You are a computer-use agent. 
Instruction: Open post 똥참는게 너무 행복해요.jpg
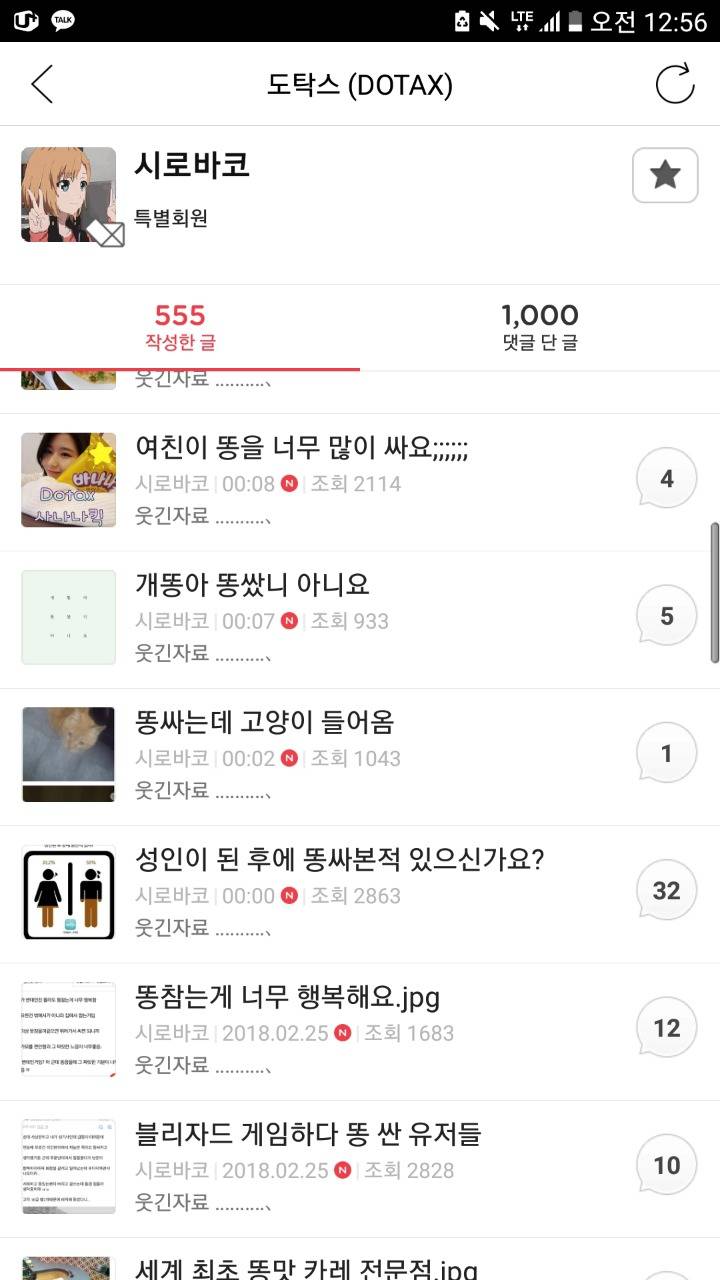click(x=288, y=997)
